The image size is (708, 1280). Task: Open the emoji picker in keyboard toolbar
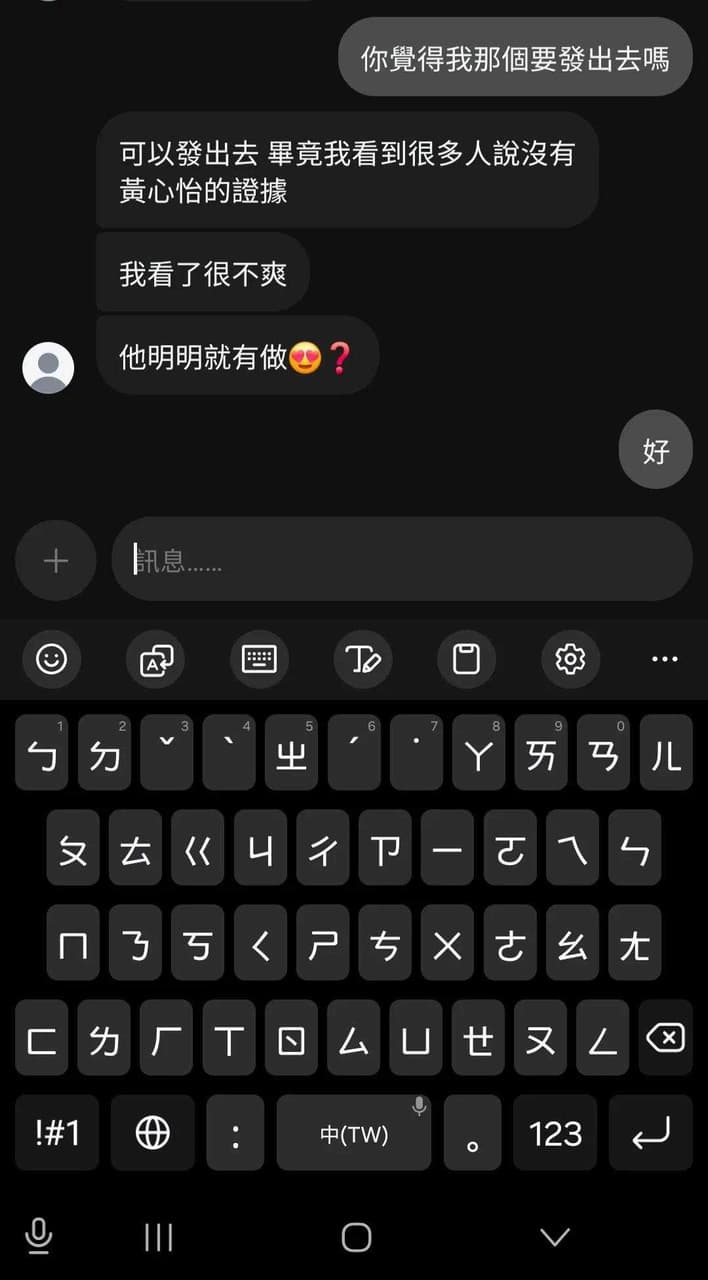tap(51, 659)
